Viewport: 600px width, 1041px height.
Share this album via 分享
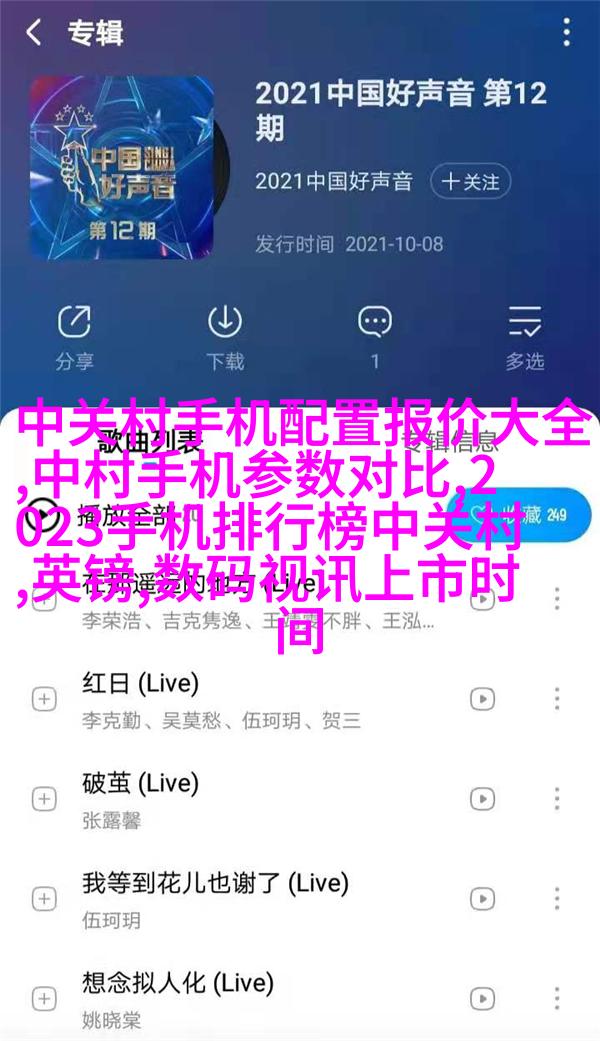74,334
